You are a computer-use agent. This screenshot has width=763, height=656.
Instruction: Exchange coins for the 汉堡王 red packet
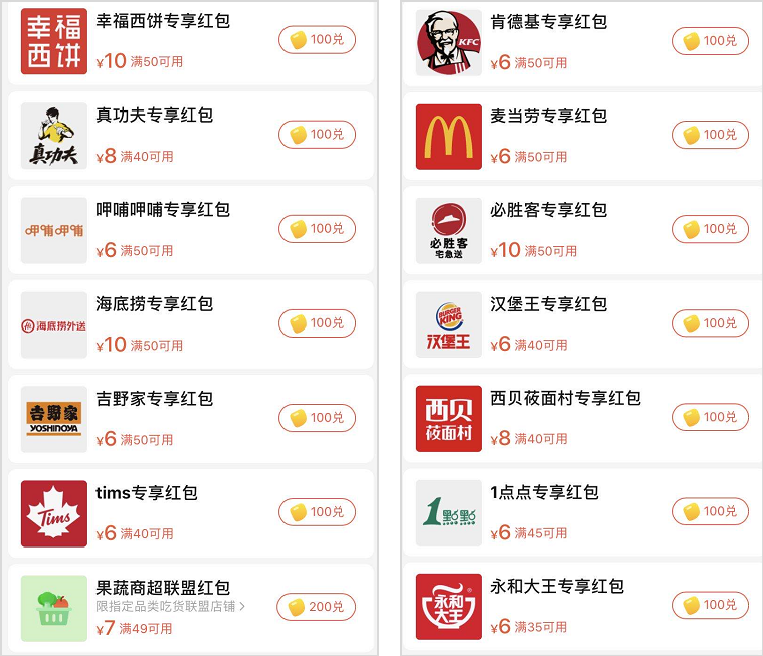click(x=710, y=323)
